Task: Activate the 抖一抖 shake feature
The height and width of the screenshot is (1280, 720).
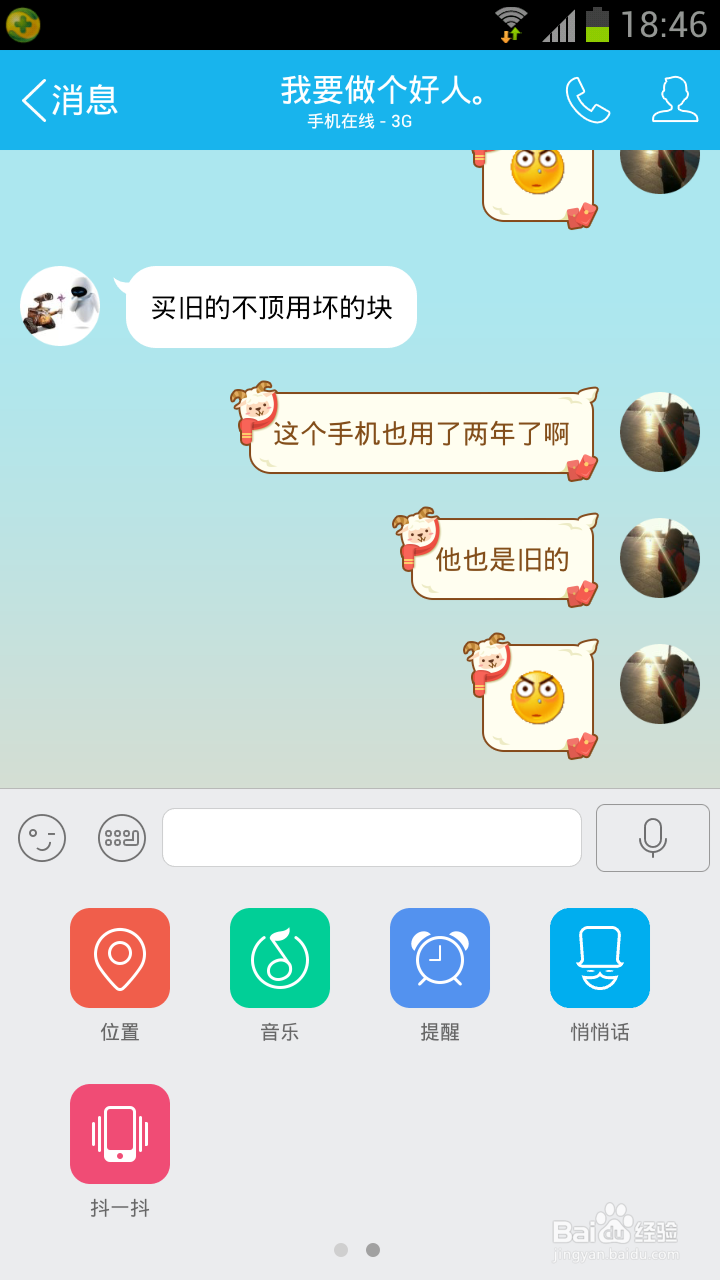Action: click(120, 1133)
